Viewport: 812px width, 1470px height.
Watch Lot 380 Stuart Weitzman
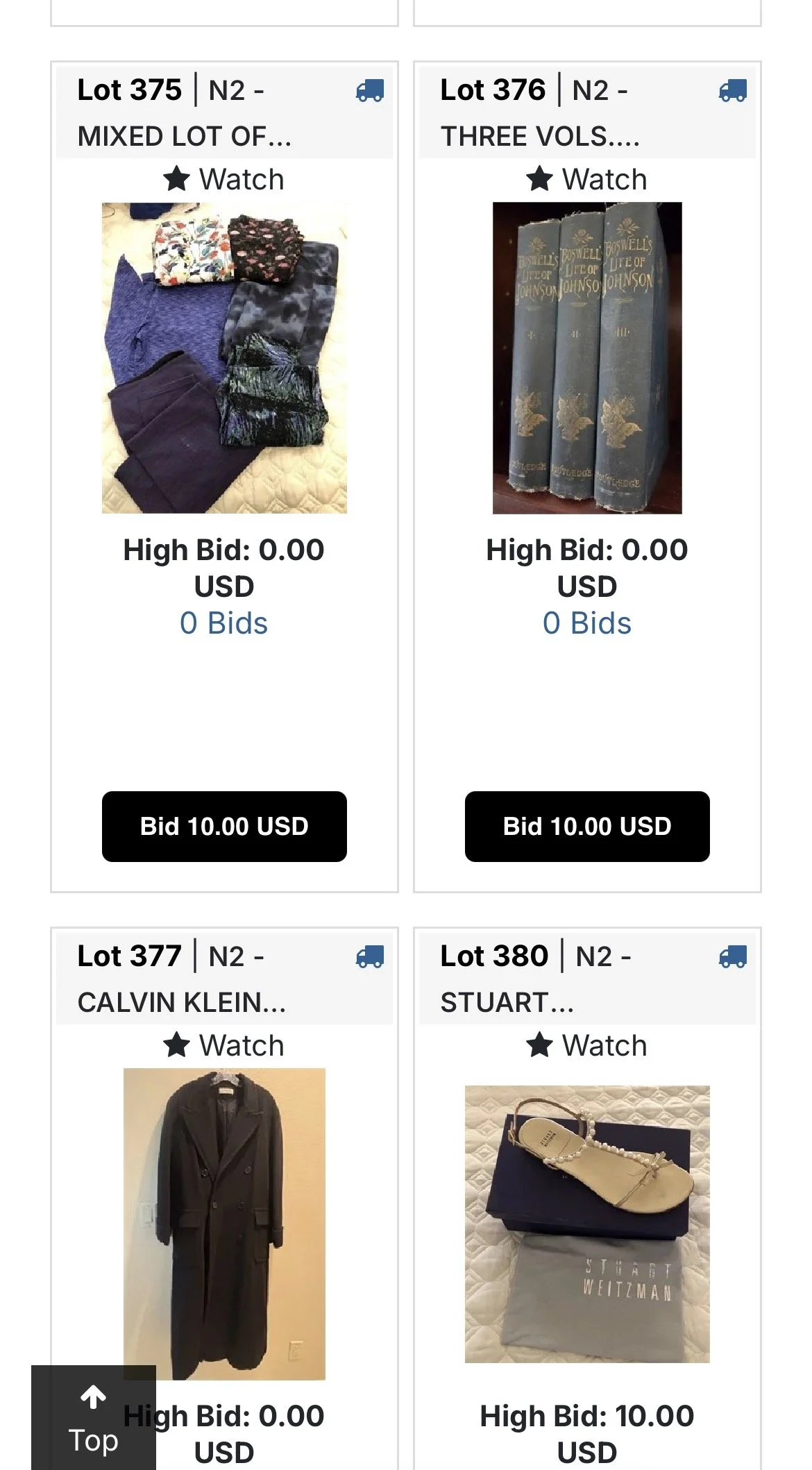click(586, 1045)
